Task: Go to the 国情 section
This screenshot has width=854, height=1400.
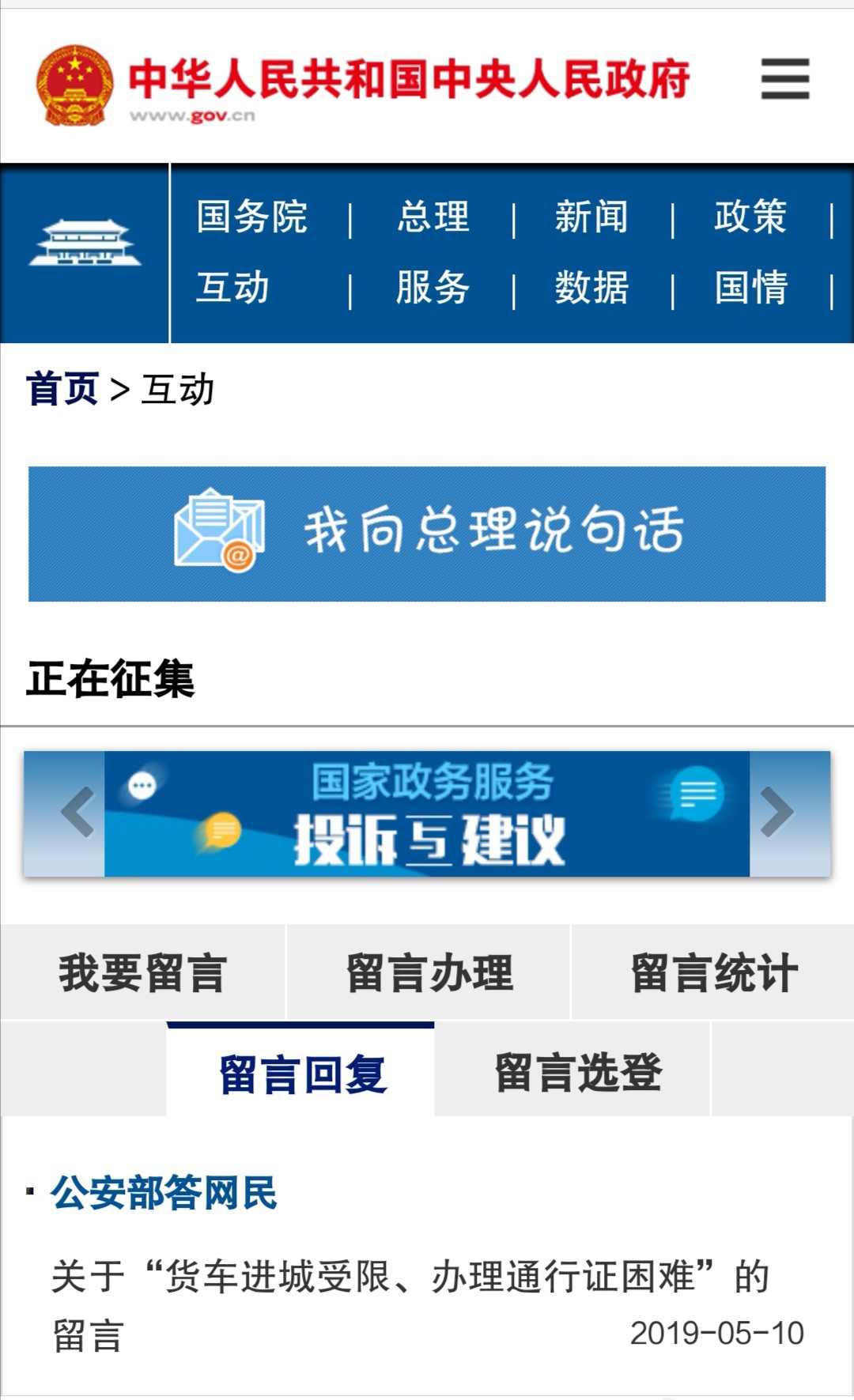Action: [x=750, y=287]
